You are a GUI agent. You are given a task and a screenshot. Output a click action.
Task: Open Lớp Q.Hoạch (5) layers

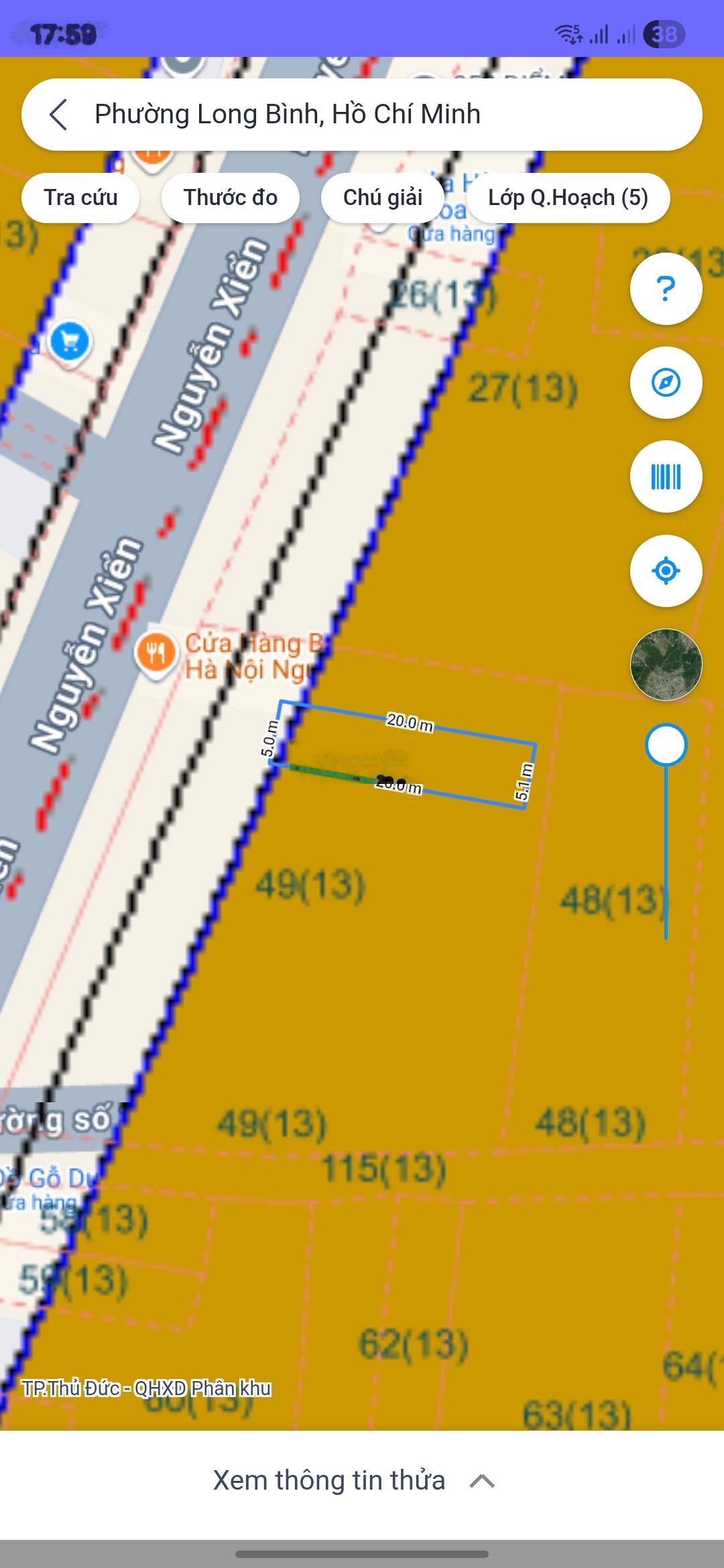pyautogui.click(x=568, y=198)
